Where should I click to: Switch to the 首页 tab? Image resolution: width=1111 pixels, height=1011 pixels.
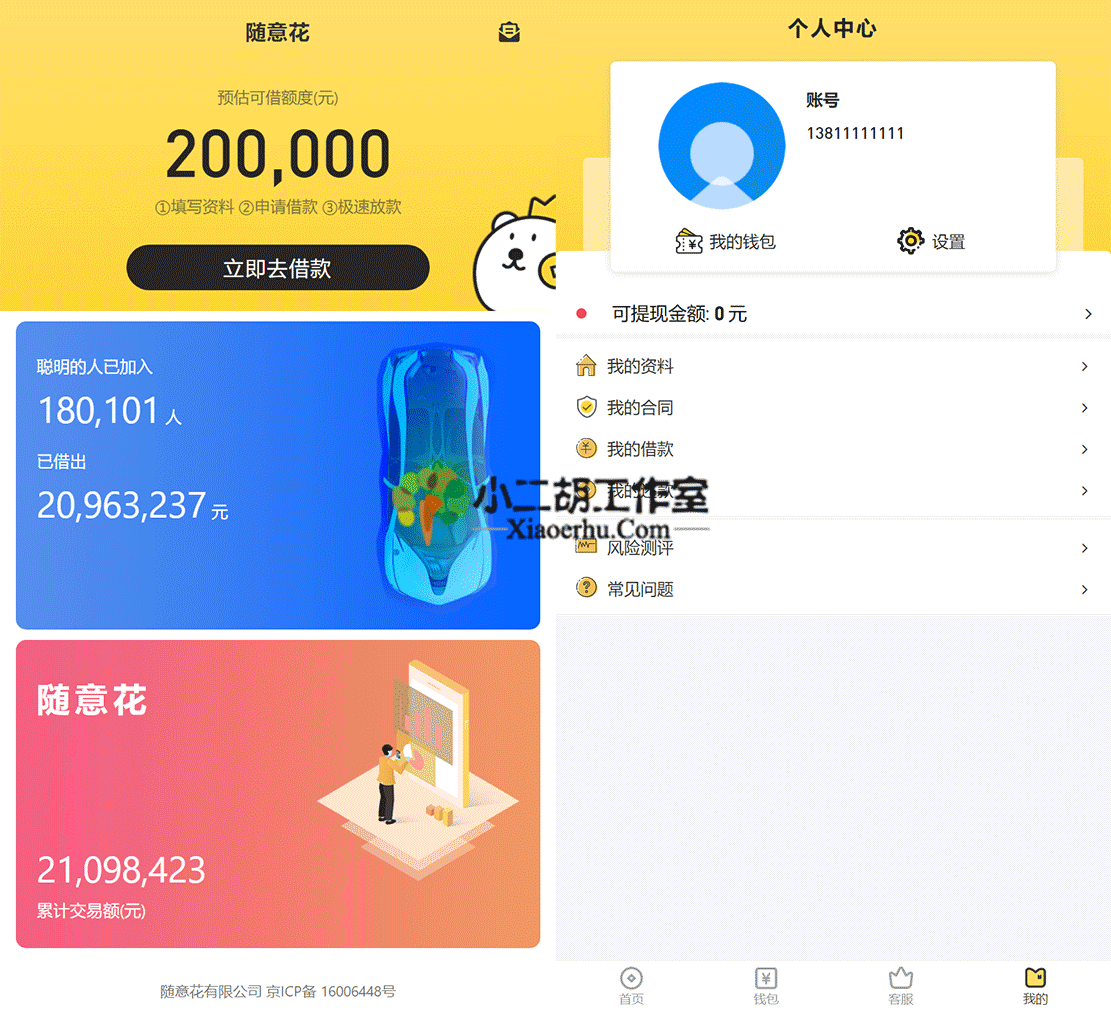631,985
